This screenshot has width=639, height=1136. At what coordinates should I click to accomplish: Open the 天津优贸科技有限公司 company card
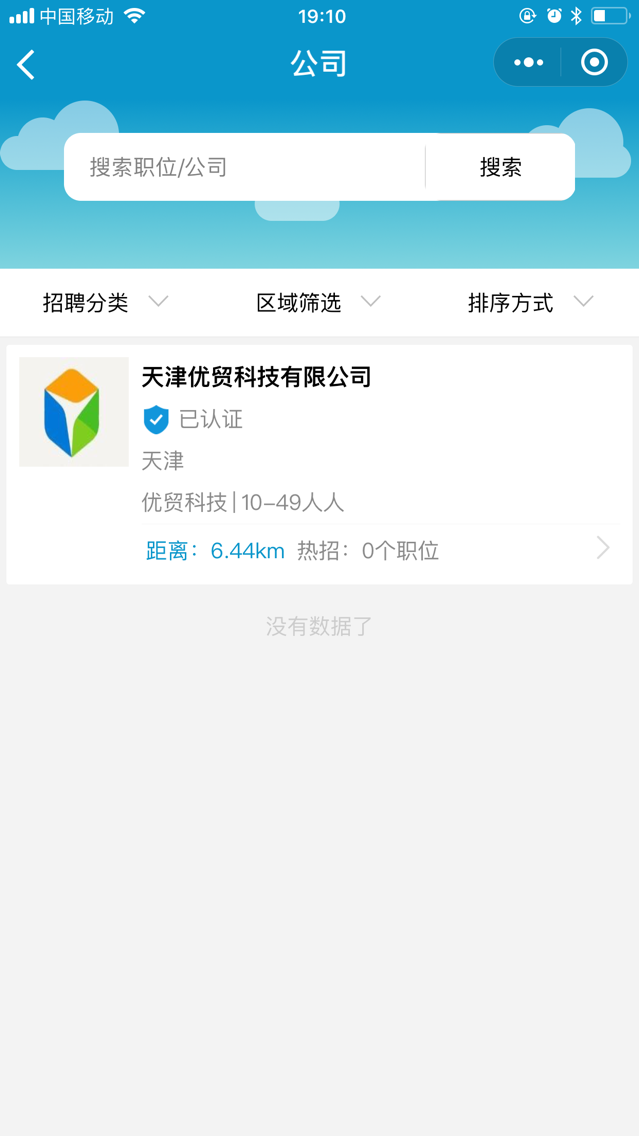click(319, 464)
